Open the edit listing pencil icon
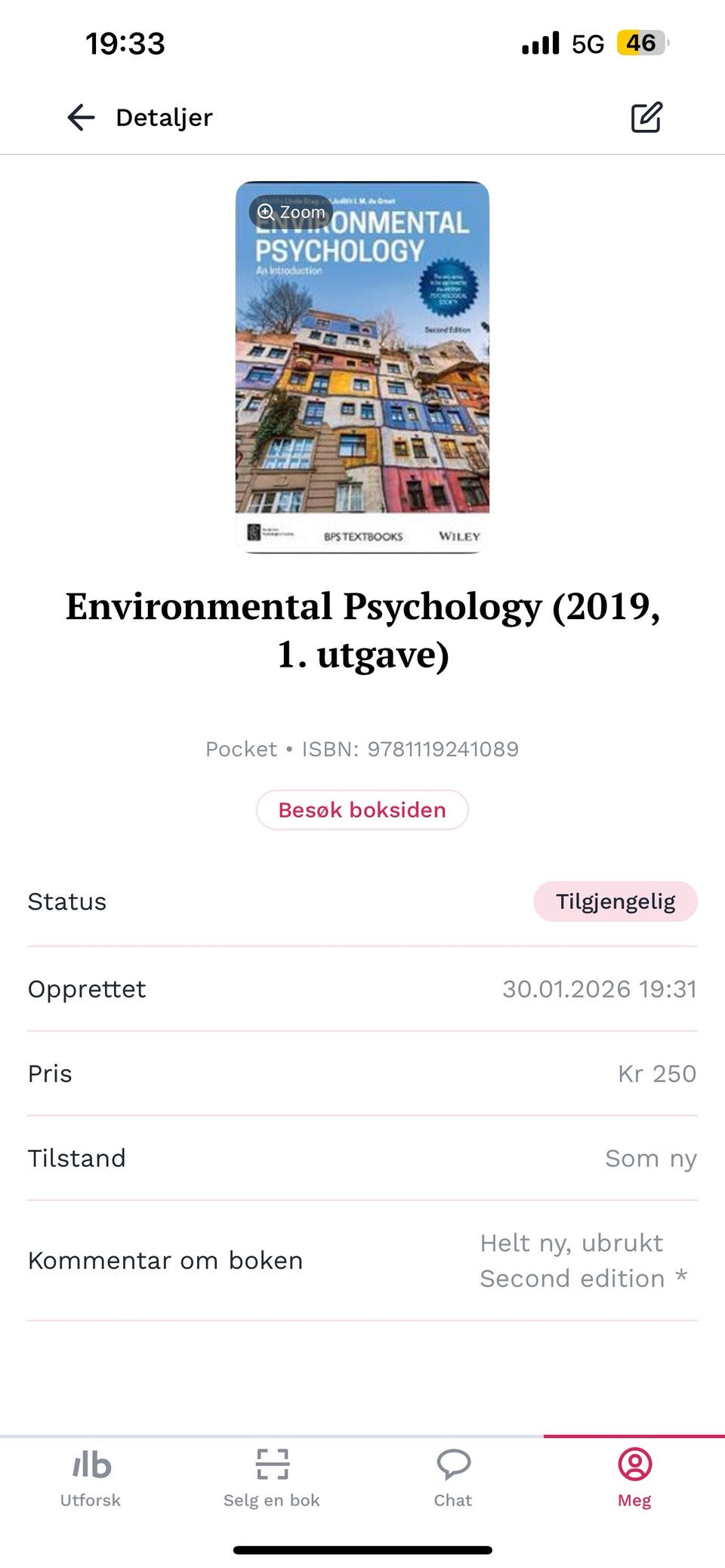The image size is (725, 1568). pyautogui.click(x=646, y=117)
